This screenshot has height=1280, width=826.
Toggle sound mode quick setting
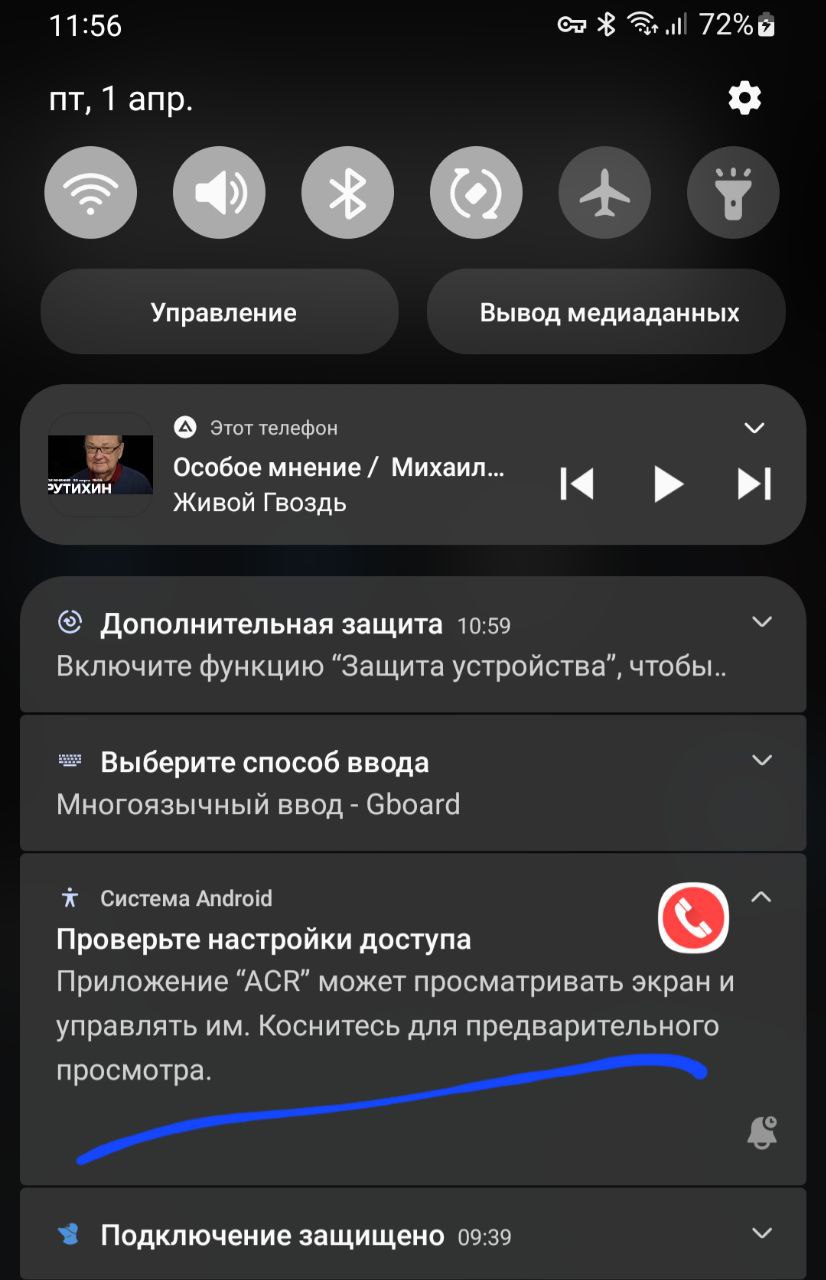(219, 192)
